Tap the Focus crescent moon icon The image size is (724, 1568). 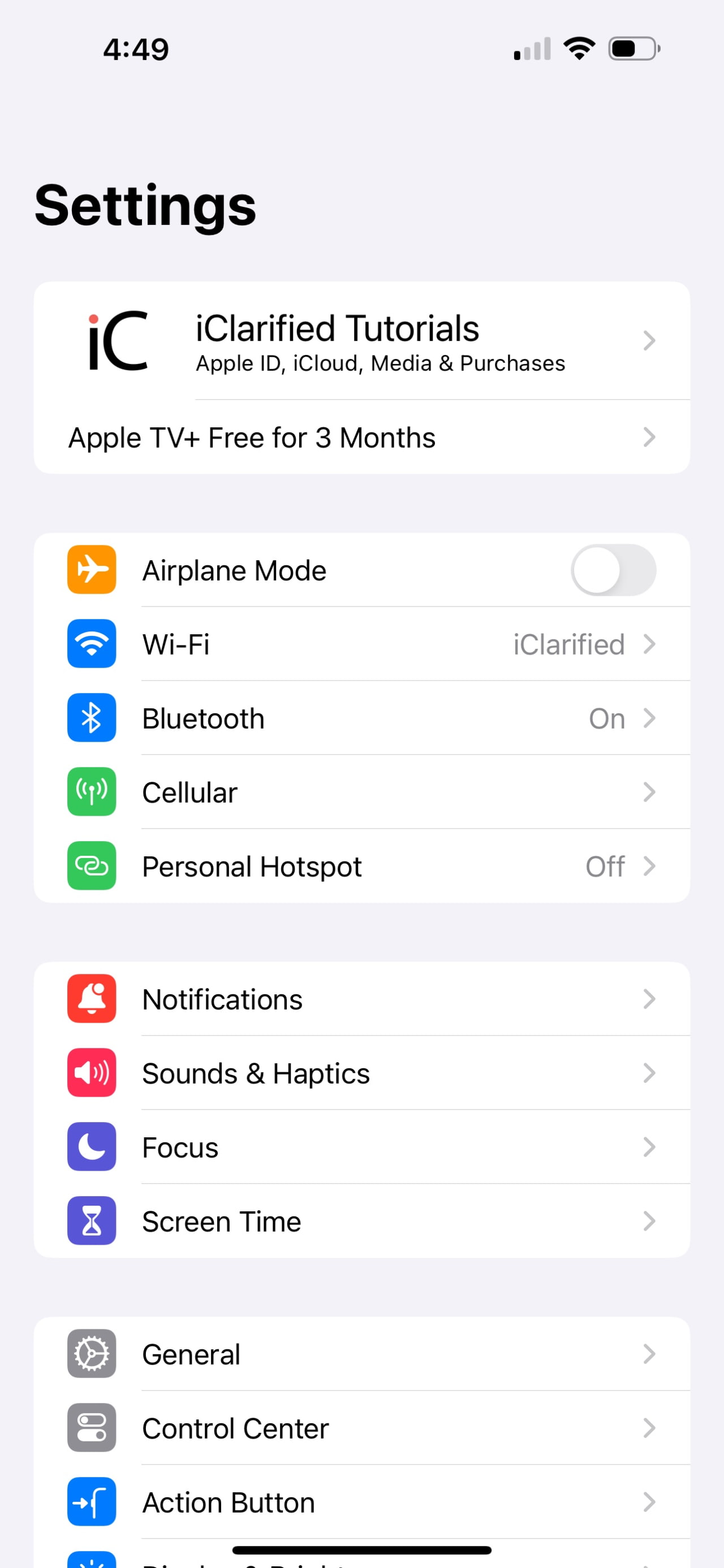coord(90,1147)
